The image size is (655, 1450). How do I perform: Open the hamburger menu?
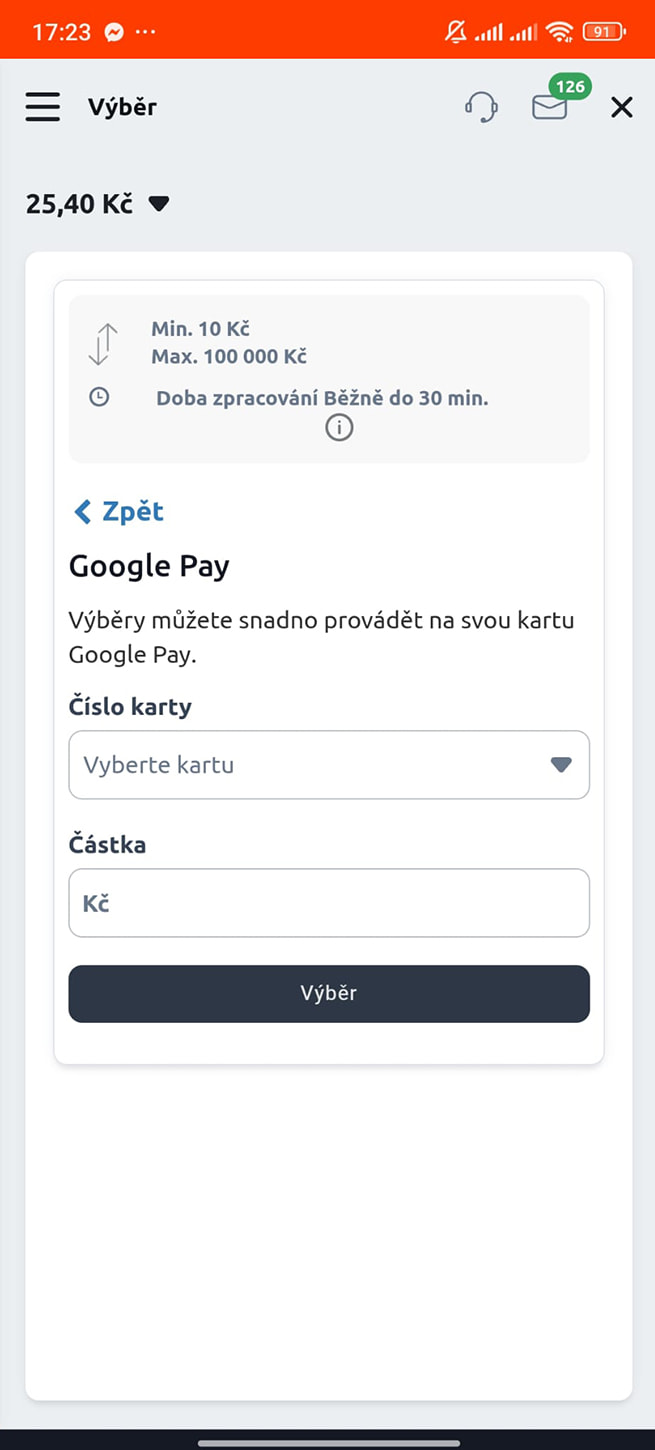click(43, 107)
